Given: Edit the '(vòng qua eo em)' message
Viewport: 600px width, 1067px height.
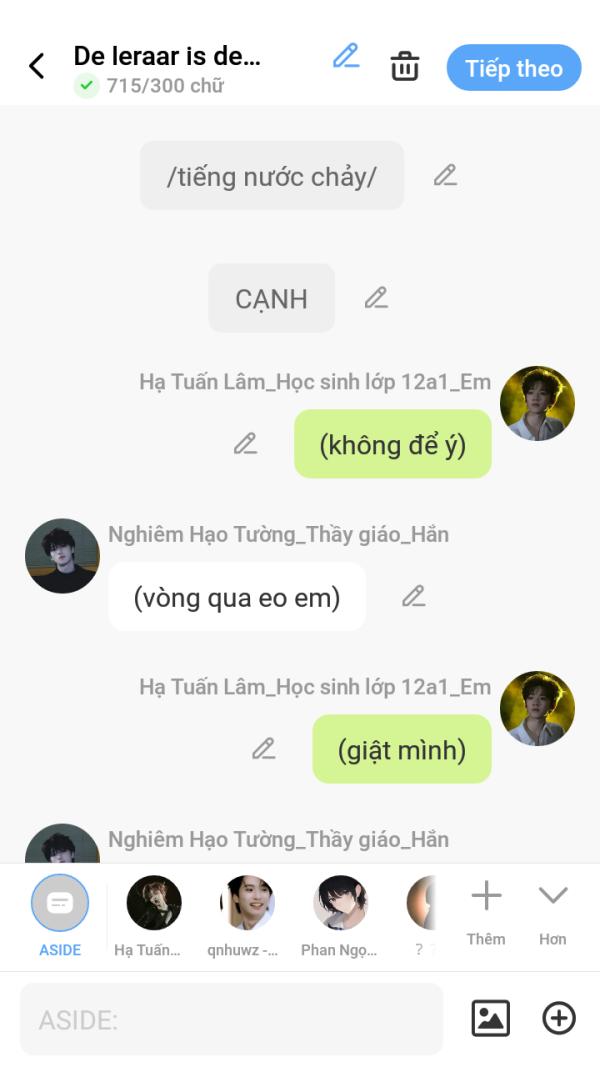Looking at the screenshot, I should coord(413,596).
